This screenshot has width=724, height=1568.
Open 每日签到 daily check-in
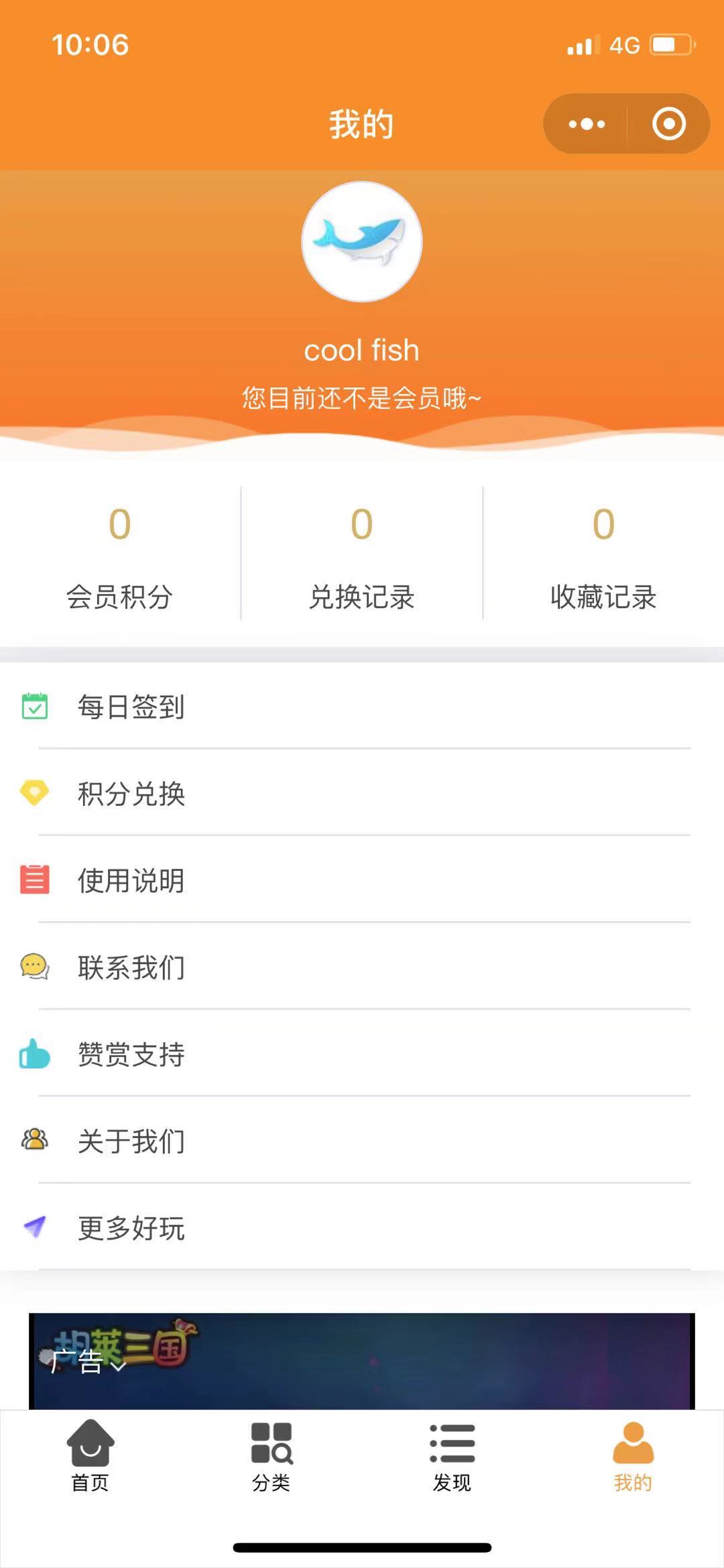(x=362, y=707)
